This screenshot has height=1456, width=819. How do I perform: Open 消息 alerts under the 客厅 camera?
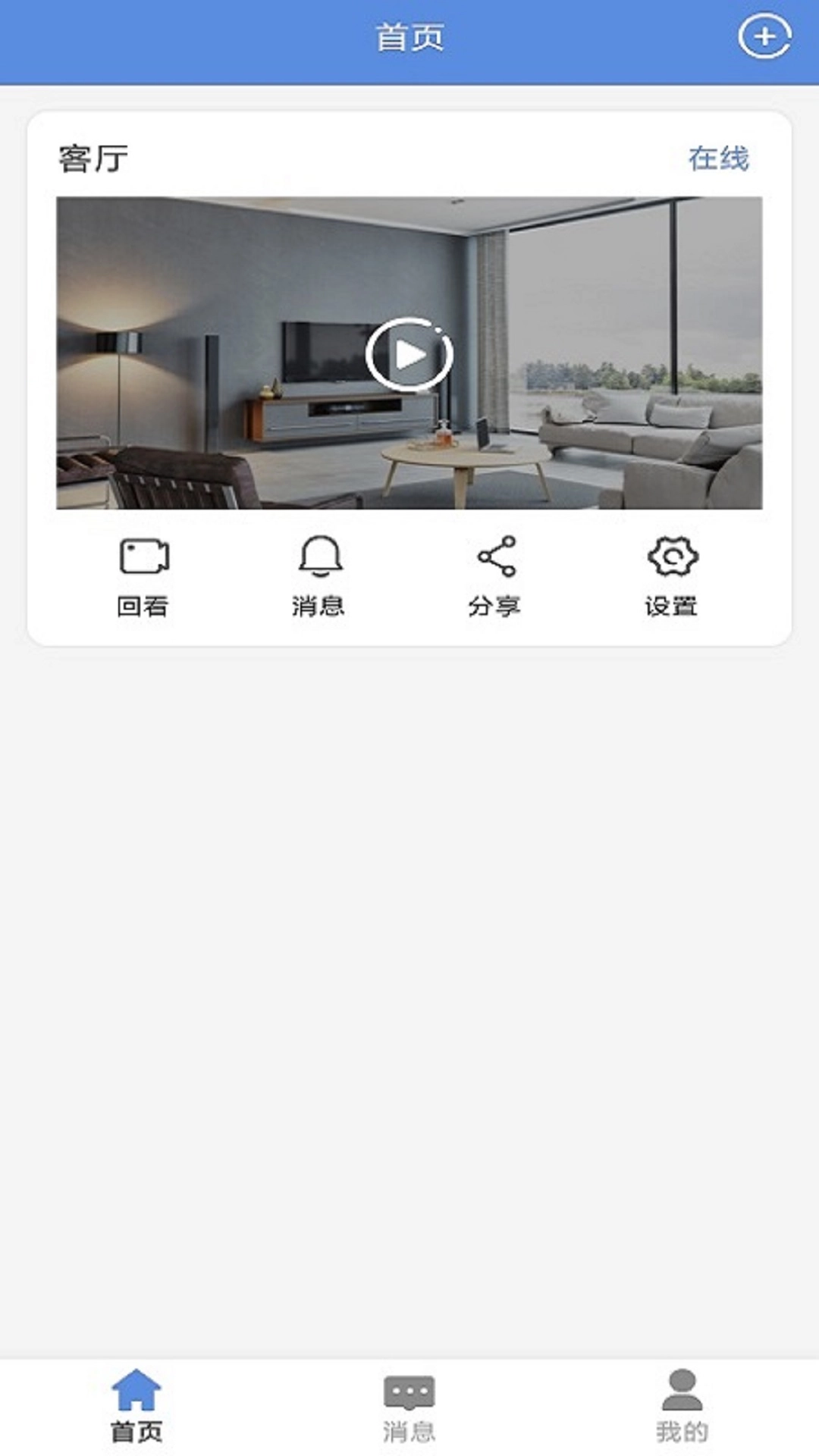[x=319, y=576]
